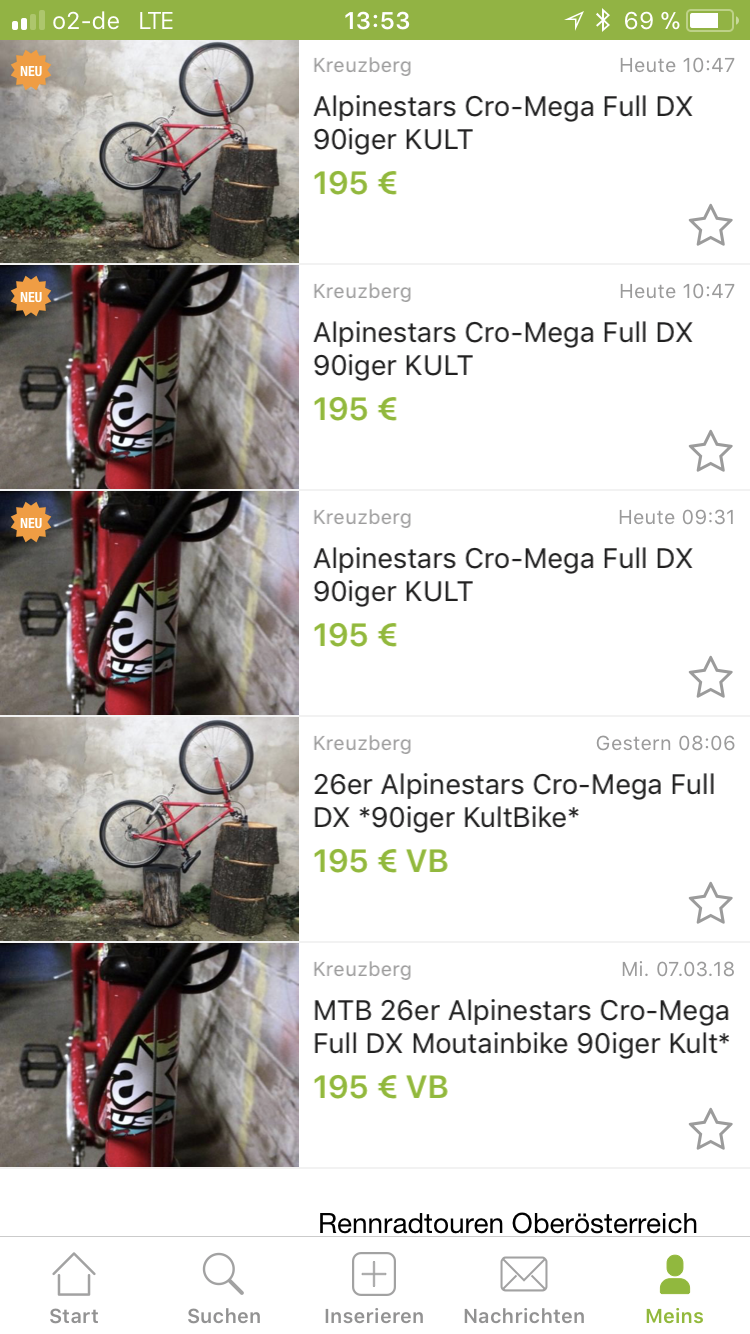Select the Meins tab
This screenshot has width=750, height=1334.
674,1288
